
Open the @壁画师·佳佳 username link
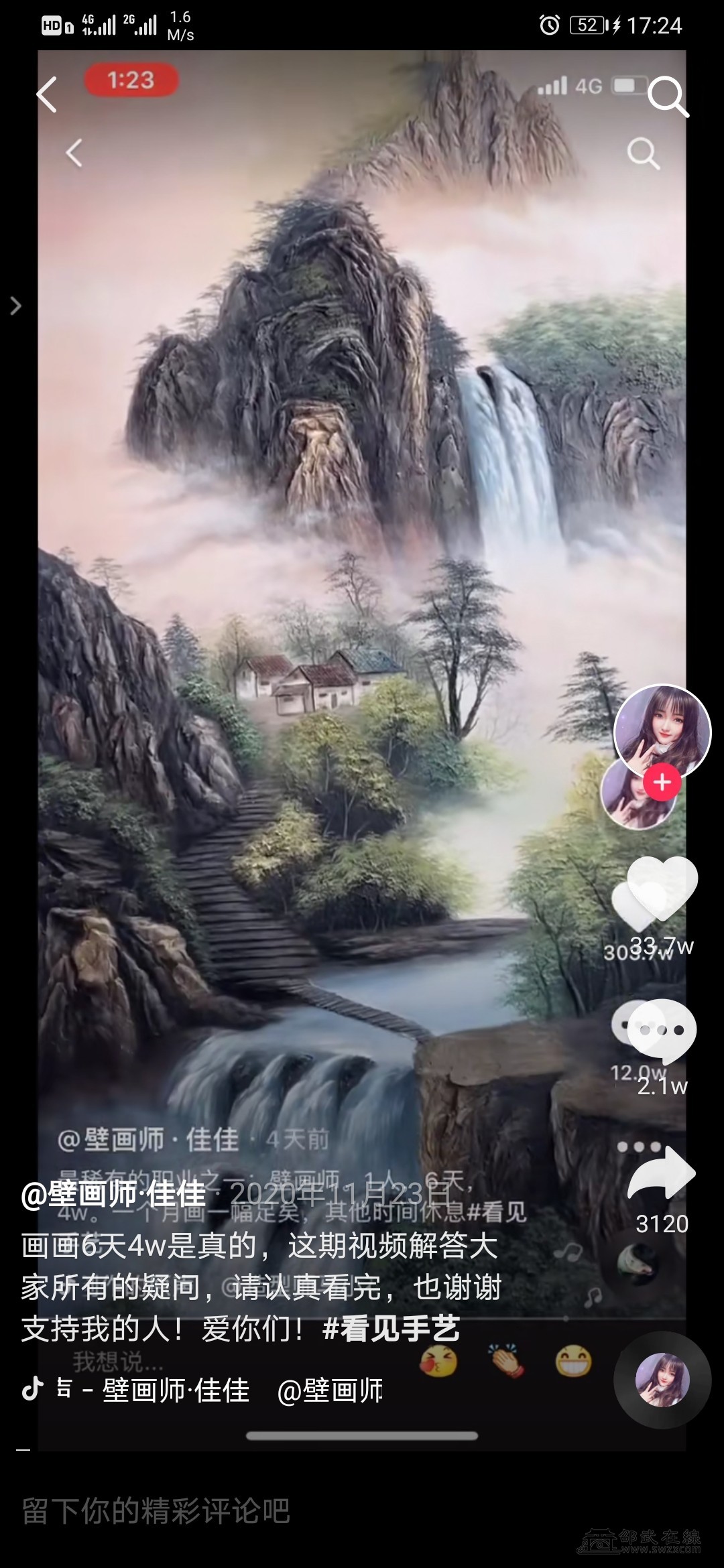[x=113, y=1193]
